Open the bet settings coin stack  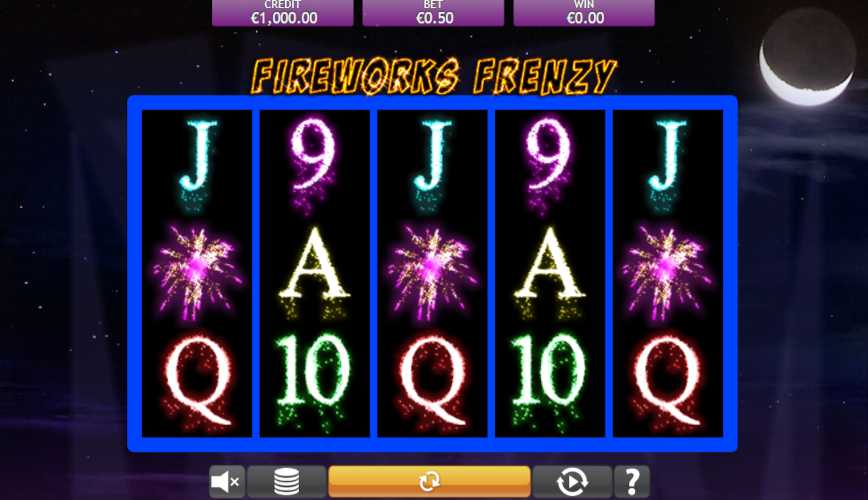[x=286, y=482]
